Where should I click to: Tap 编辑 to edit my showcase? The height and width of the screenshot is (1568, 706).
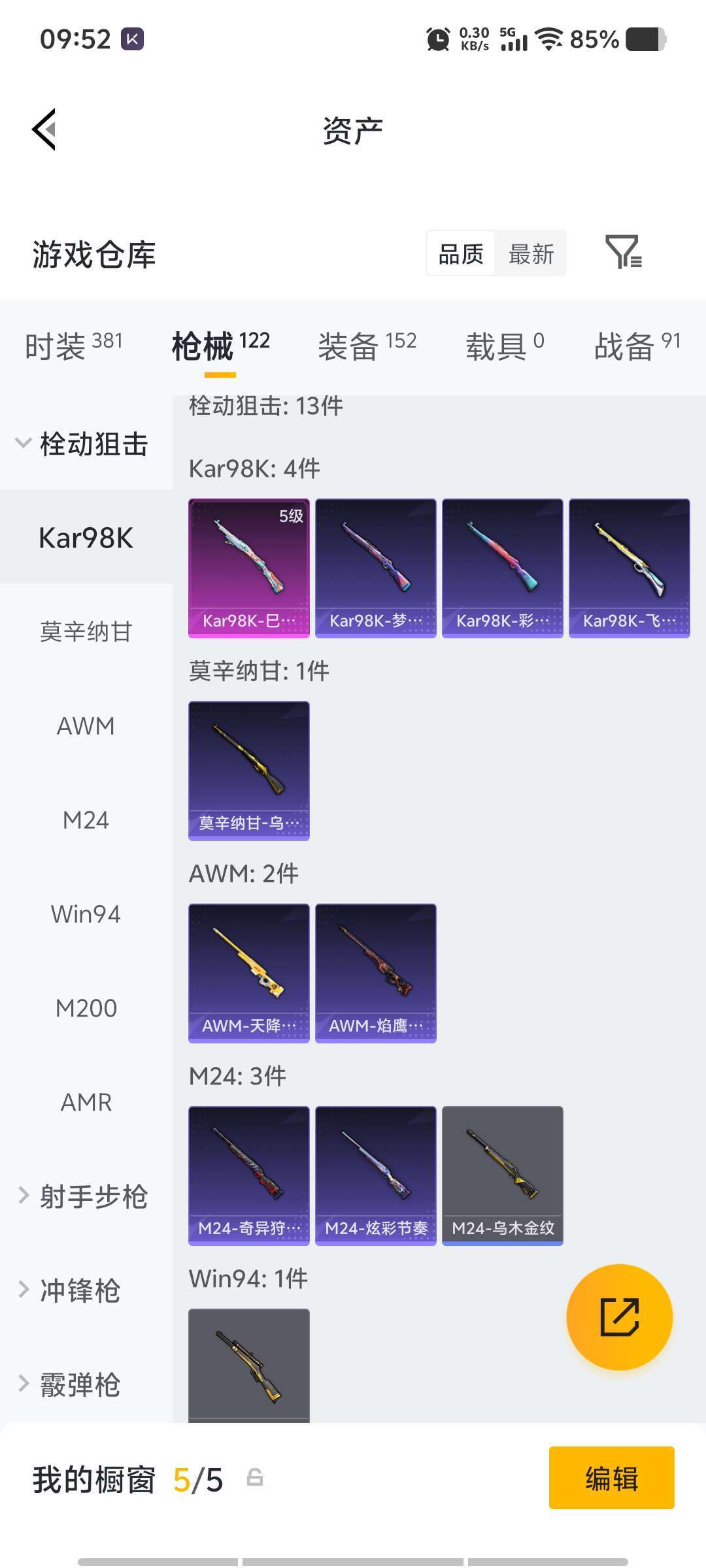click(x=611, y=1478)
